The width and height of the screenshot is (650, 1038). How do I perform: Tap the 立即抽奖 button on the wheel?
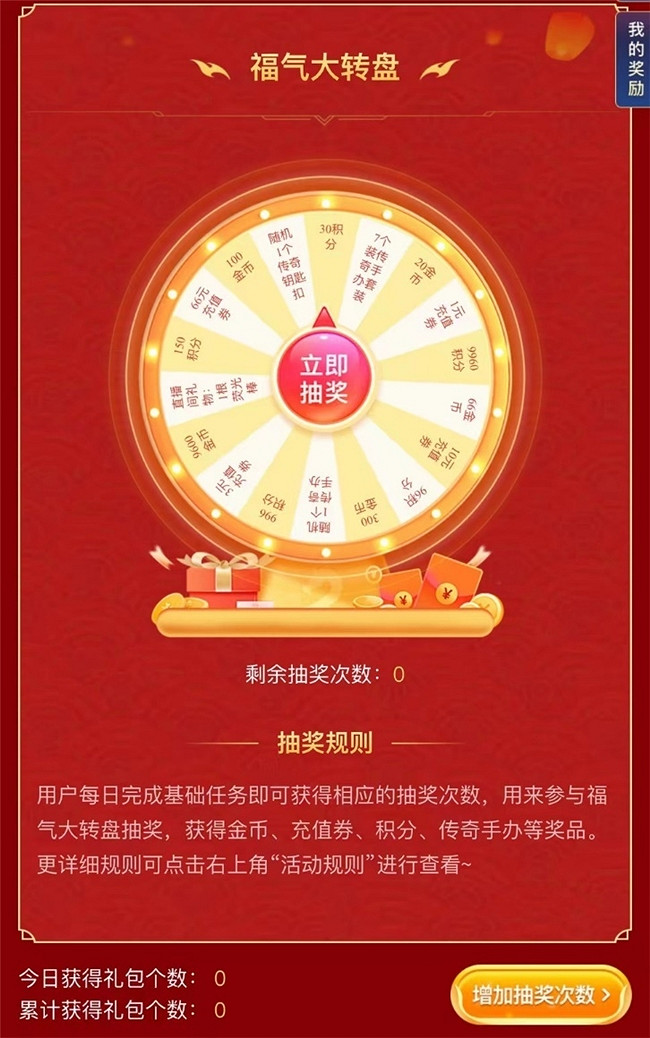tap(324, 377)
